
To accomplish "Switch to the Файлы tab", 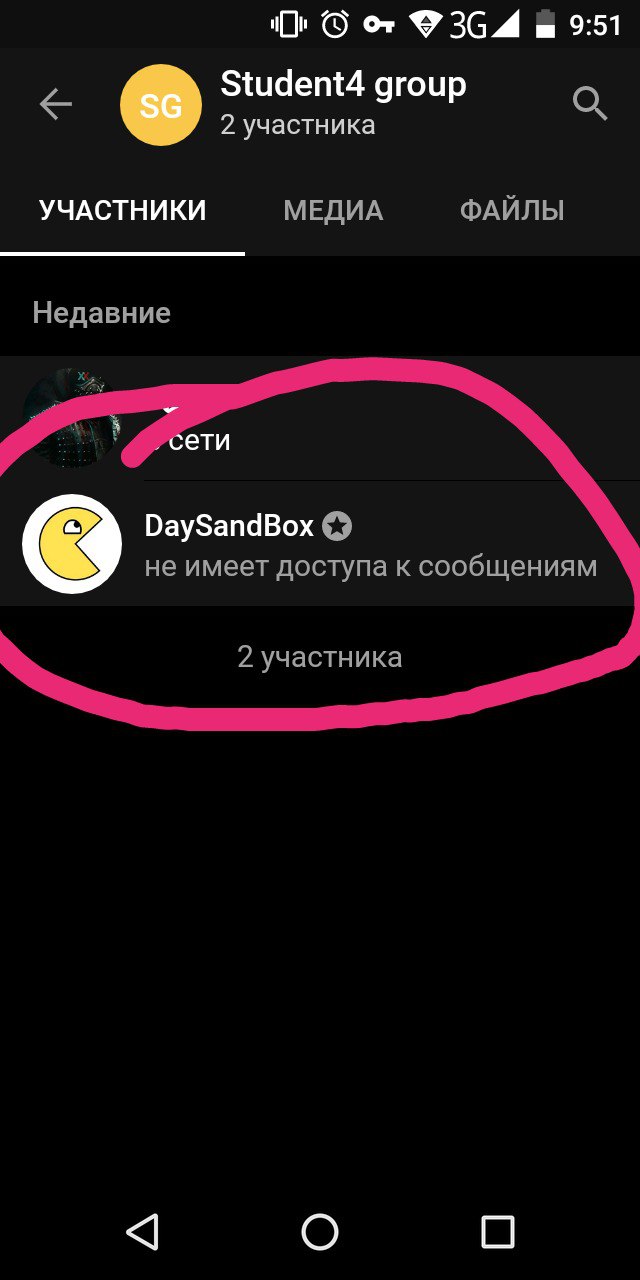I will click(x=512, y=211).
